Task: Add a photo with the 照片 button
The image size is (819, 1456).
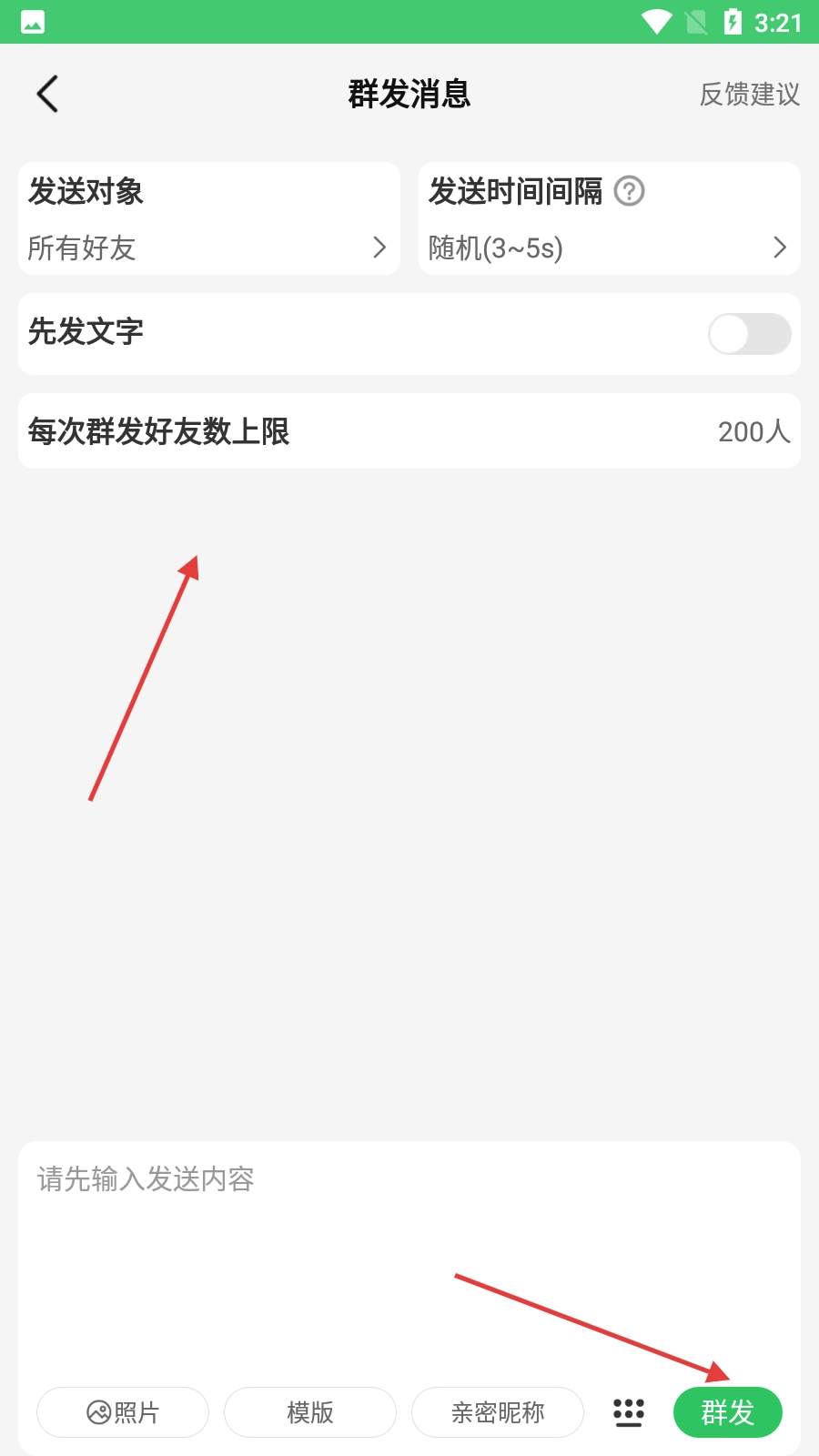Action: (x=123, y=1412)
